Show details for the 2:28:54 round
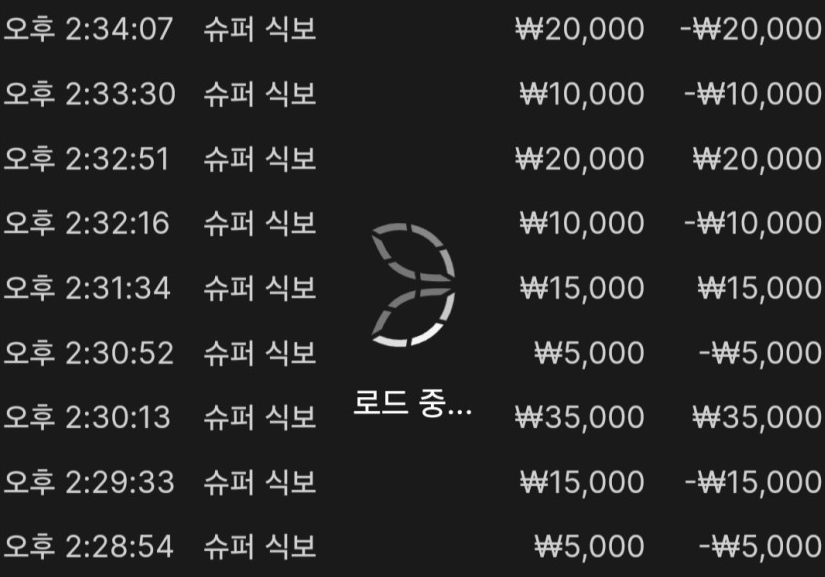Image resolution: width=825 pixels, height=577 pixels. (x=260, y=547)
